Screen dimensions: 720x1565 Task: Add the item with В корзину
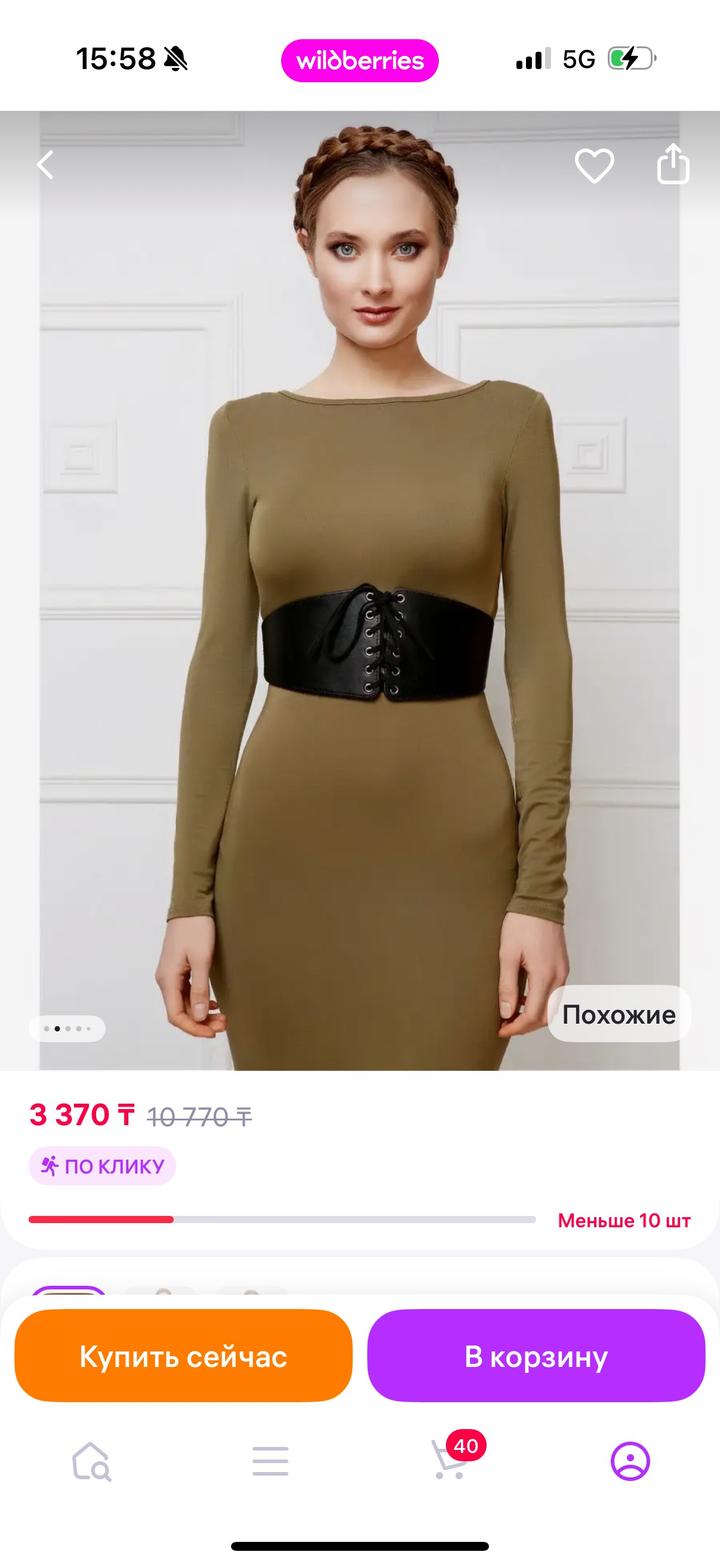point(536,1356)
